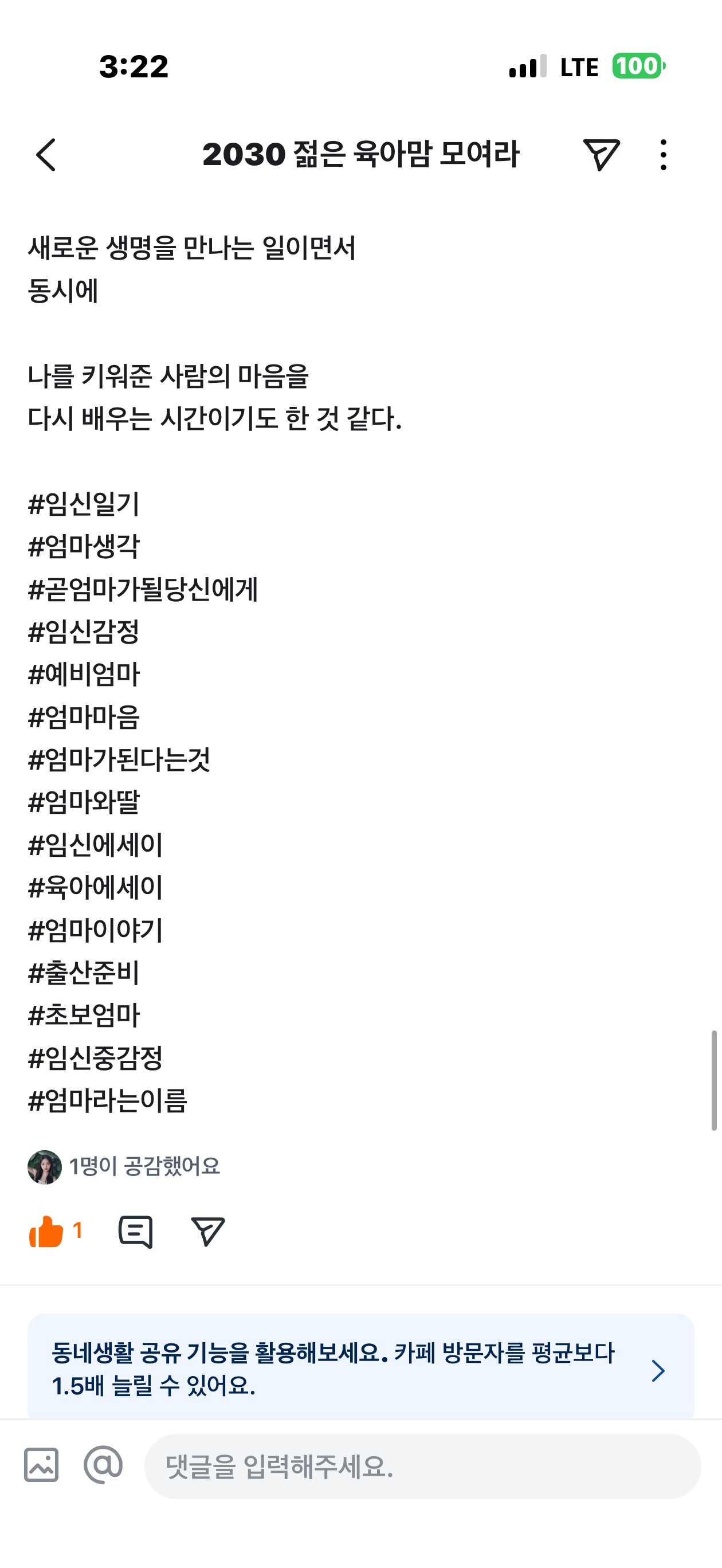Open hashtag #임신일기

[84, 504]
